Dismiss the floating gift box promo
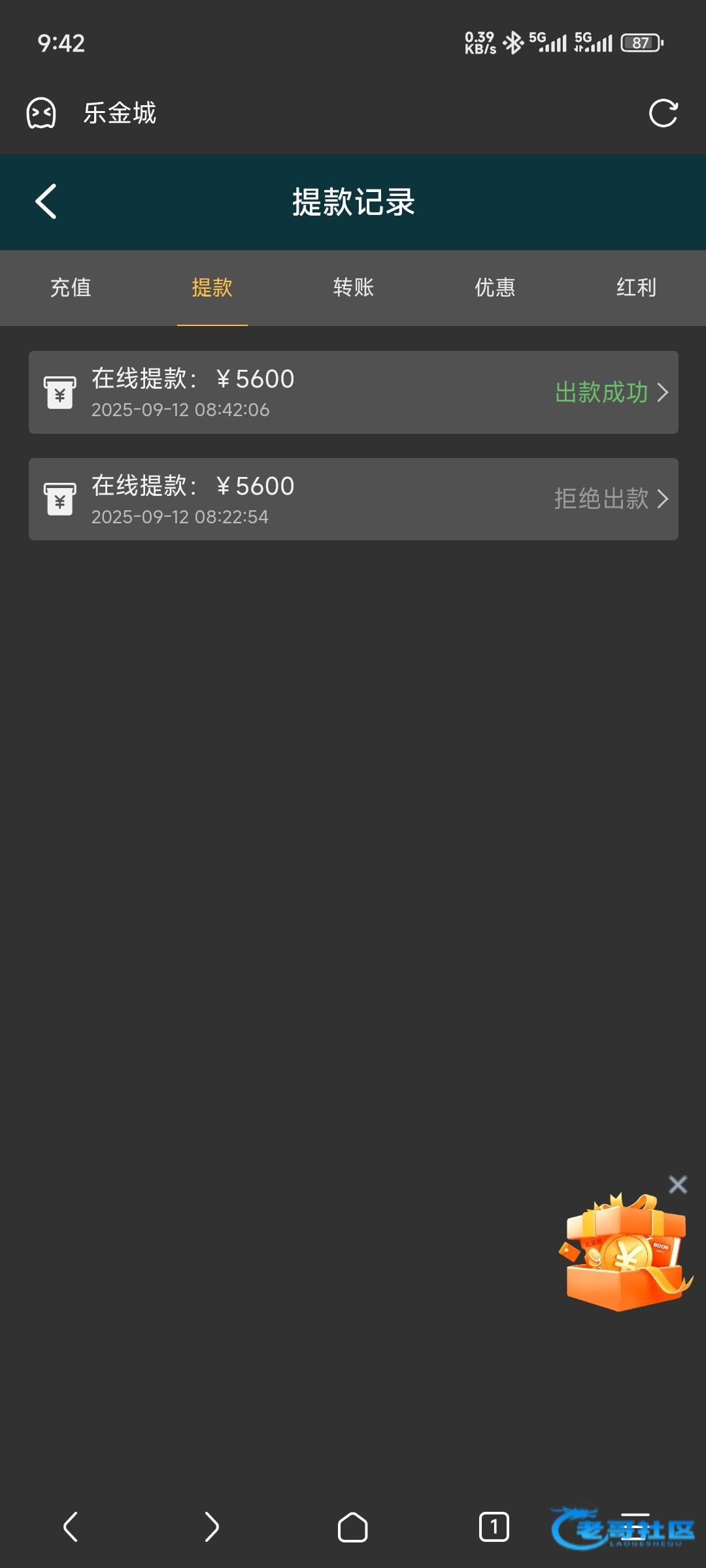Viewport: 706px width, 1568px height. click(x=678, y=1184)
